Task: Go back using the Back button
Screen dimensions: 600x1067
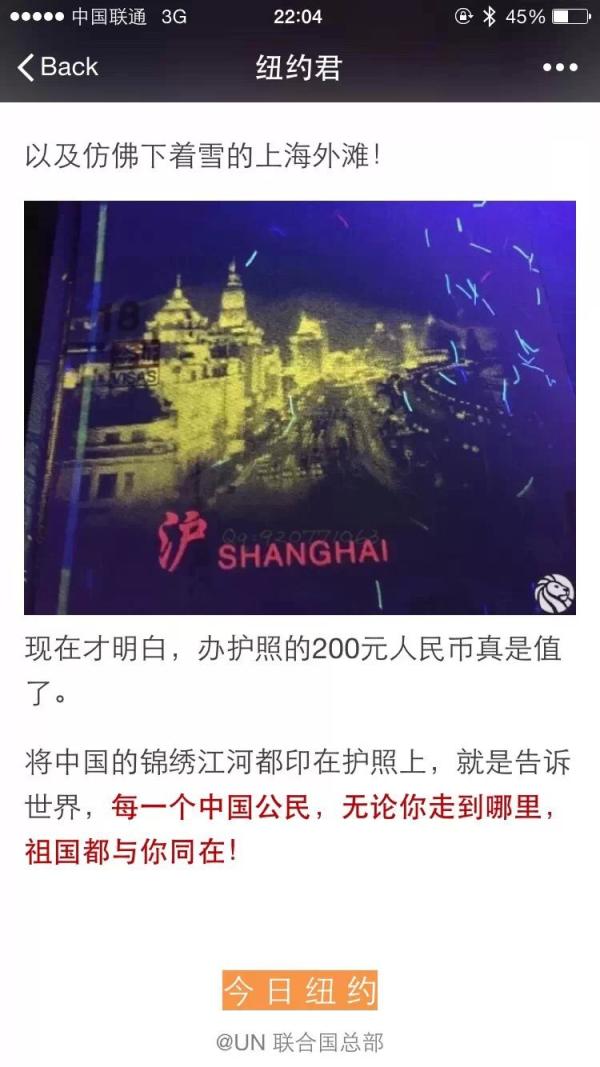Action: 58,67
